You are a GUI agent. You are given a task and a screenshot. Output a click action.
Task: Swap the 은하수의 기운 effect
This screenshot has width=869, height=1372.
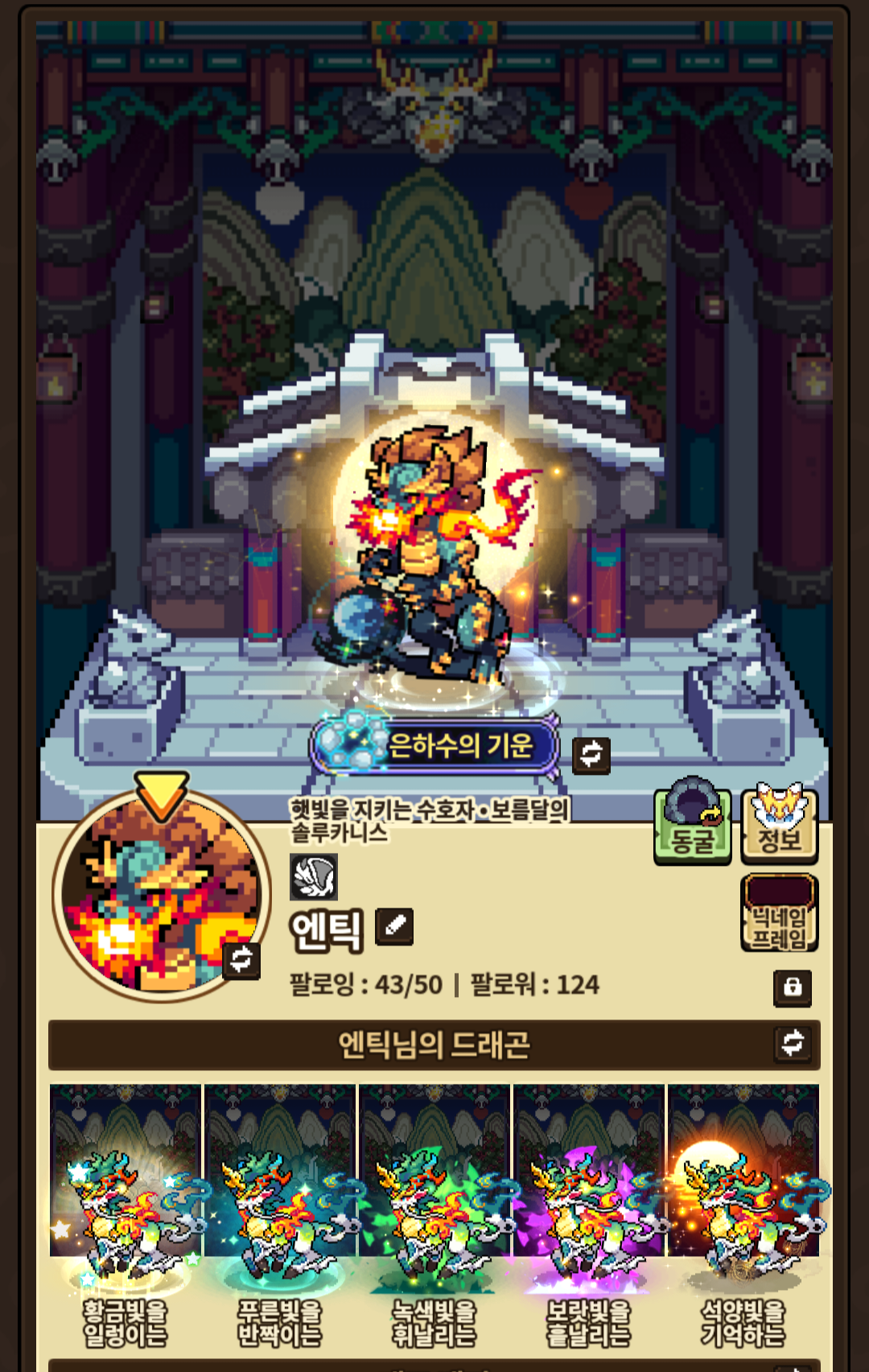[x=591, y=755]
